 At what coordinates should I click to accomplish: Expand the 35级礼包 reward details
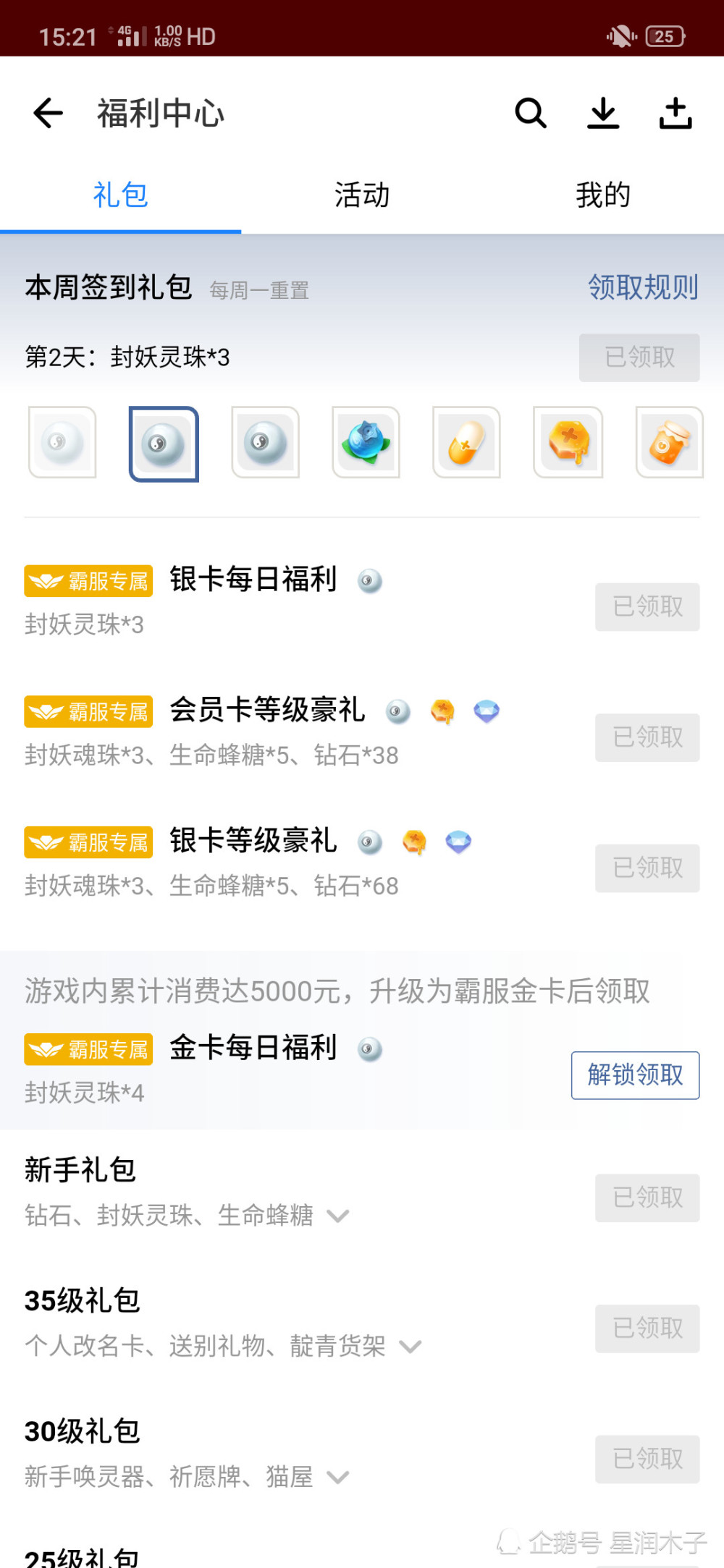[410, 1346]
